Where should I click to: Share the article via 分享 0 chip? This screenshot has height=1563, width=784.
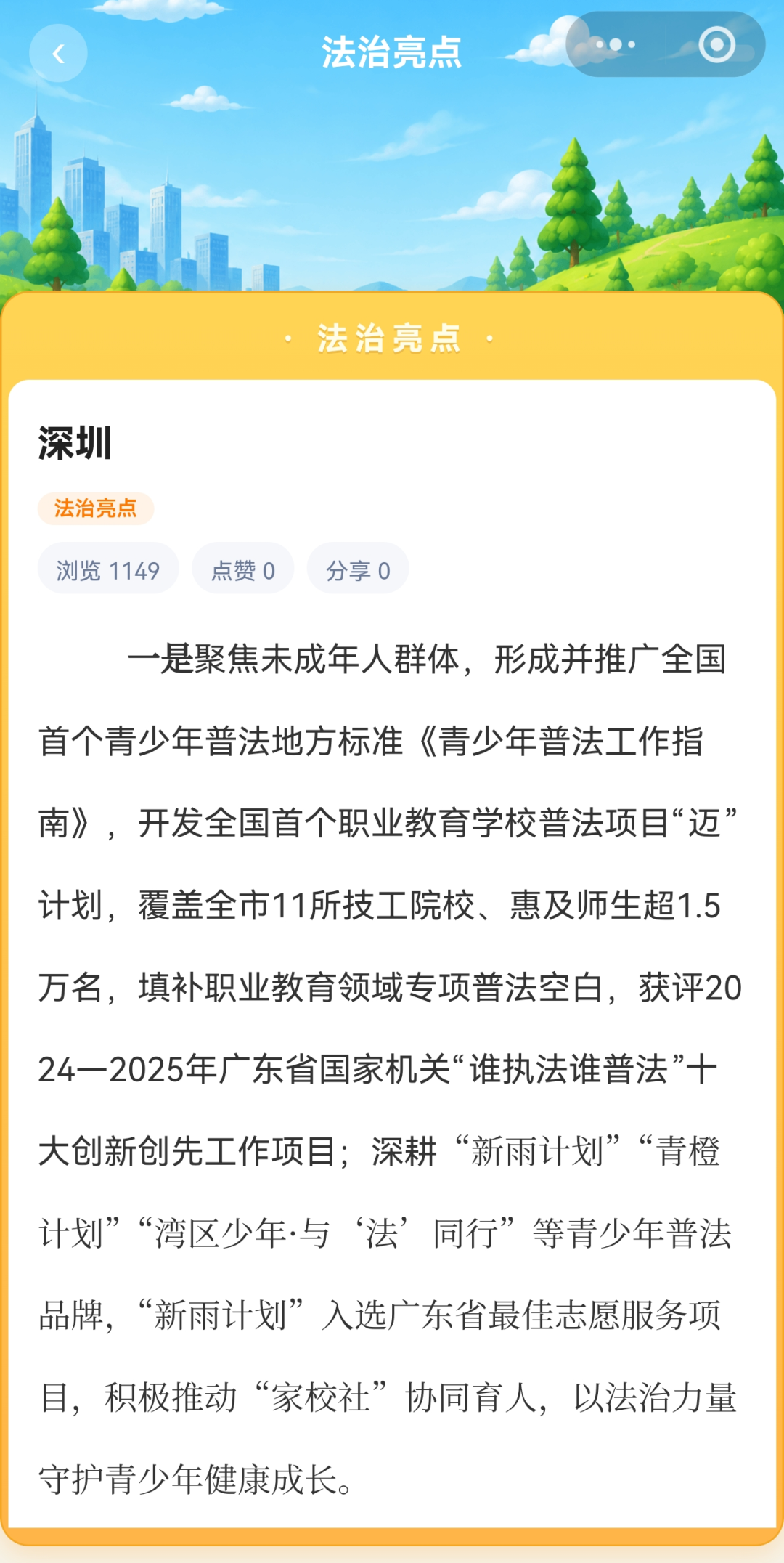[x=358, y=569]
